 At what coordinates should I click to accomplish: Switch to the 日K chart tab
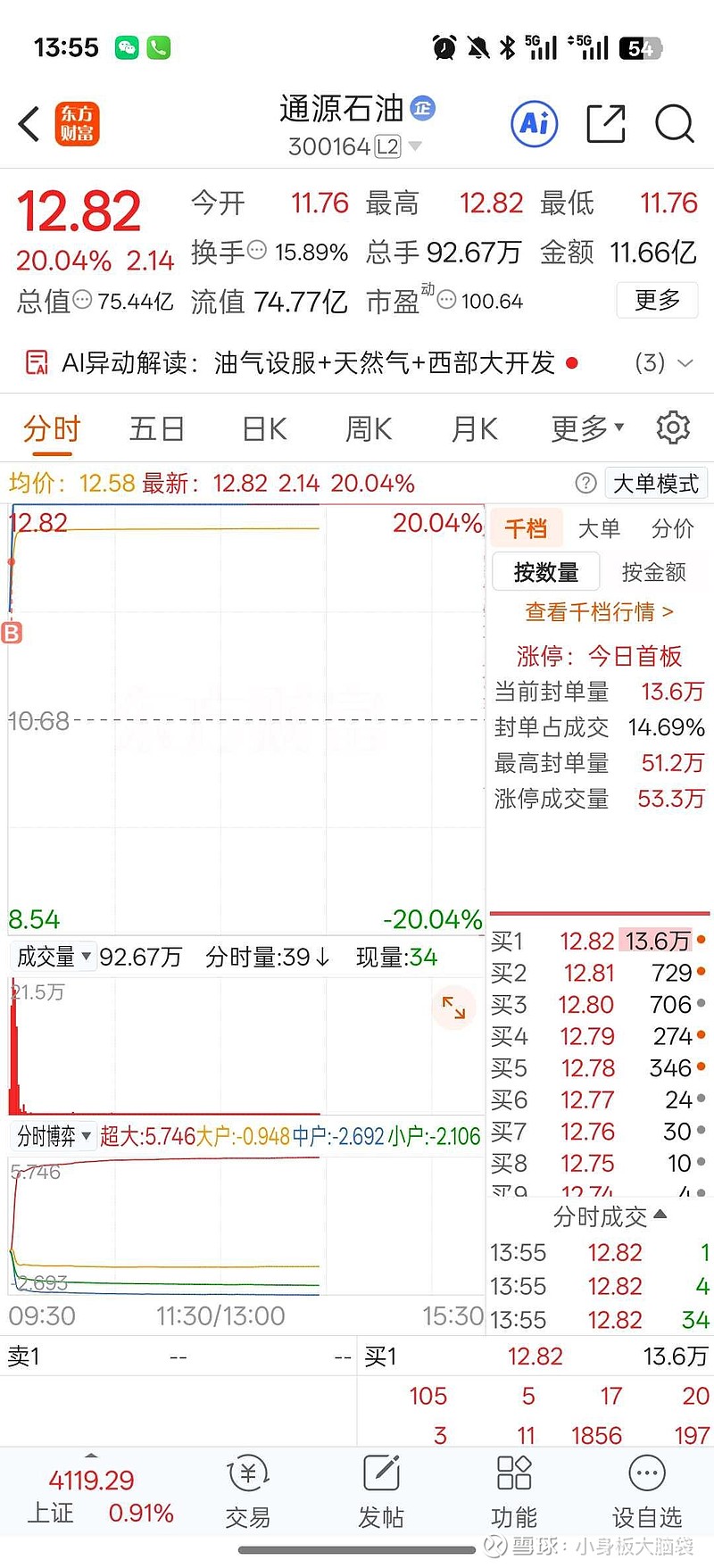262,428
